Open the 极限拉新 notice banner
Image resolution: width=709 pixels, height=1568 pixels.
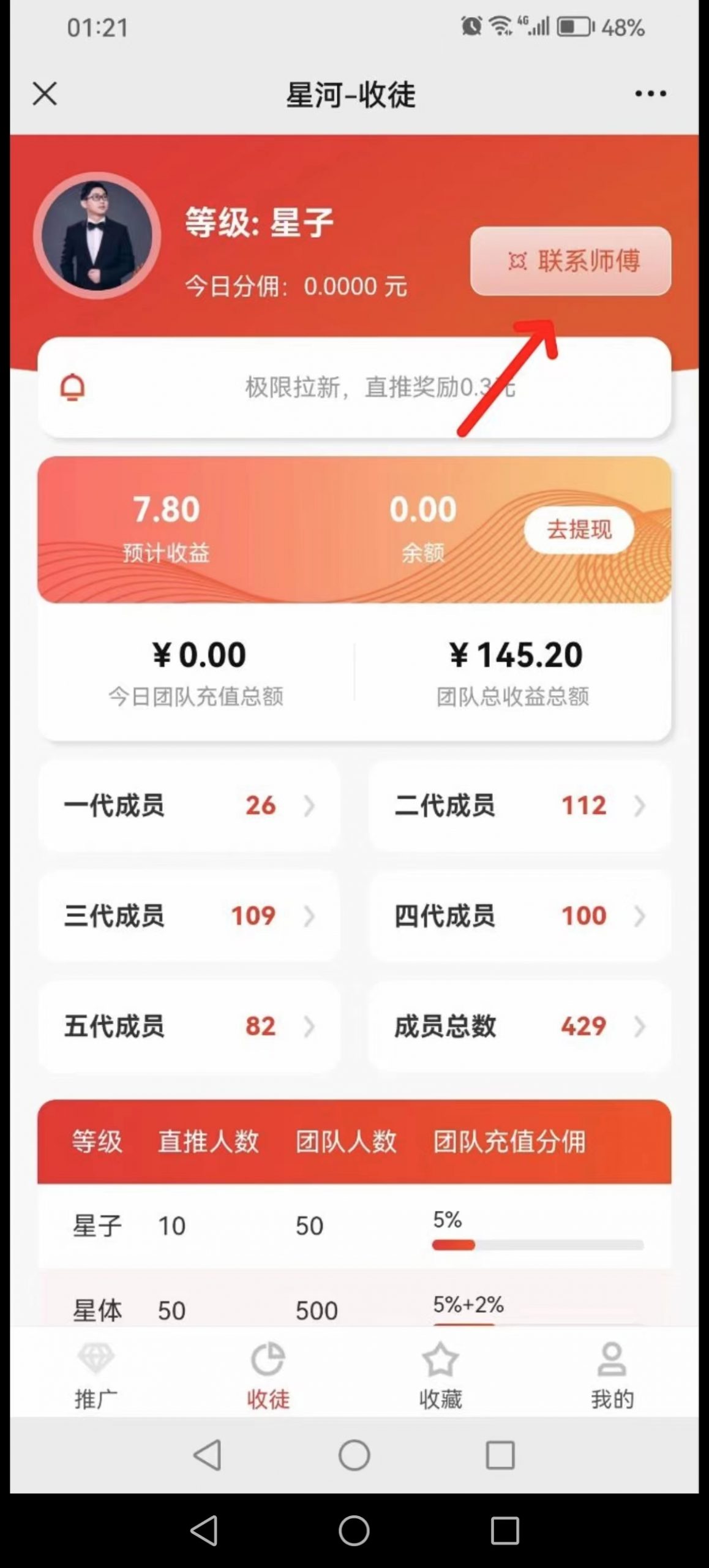click(x=354, y=387)
